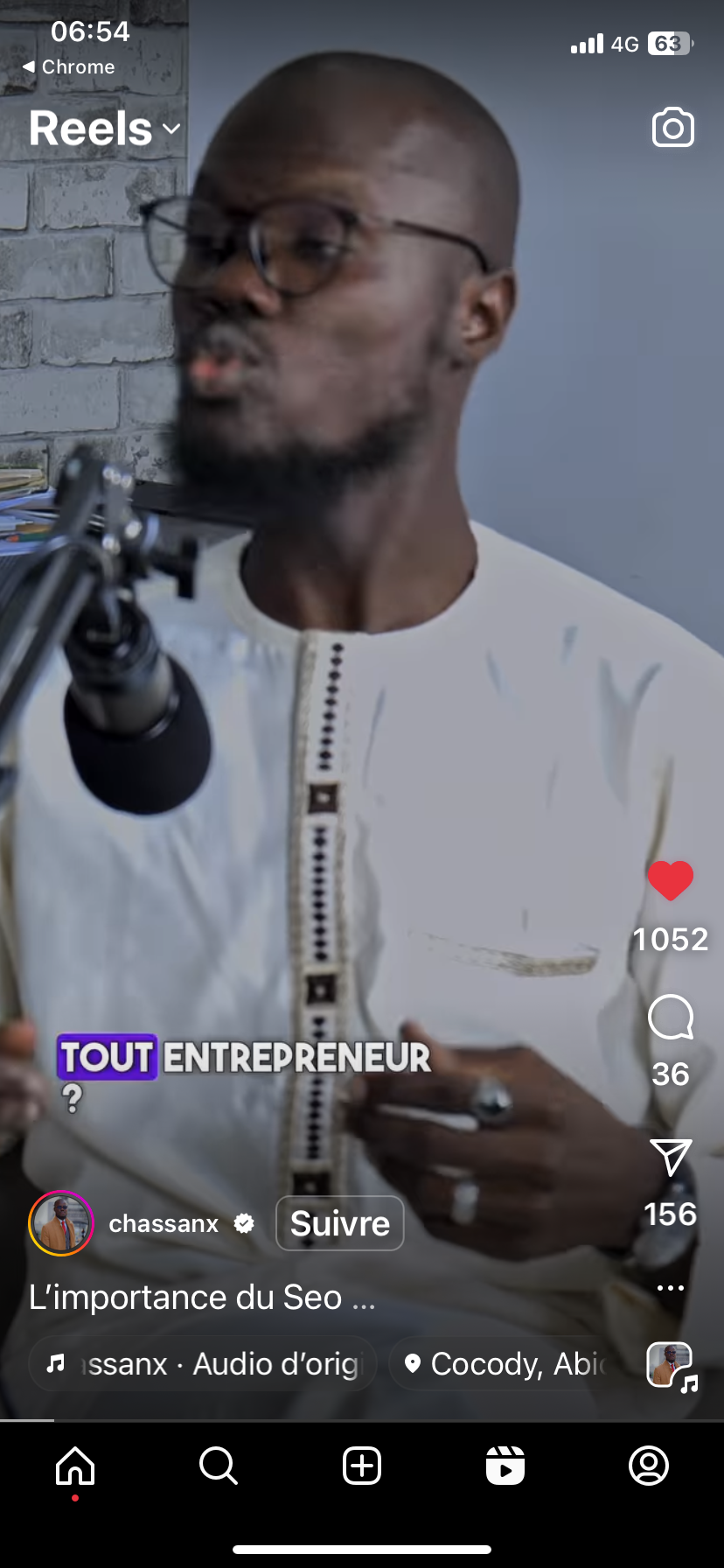
Task: Open the chassanx username link
Action: point(164,1223)
